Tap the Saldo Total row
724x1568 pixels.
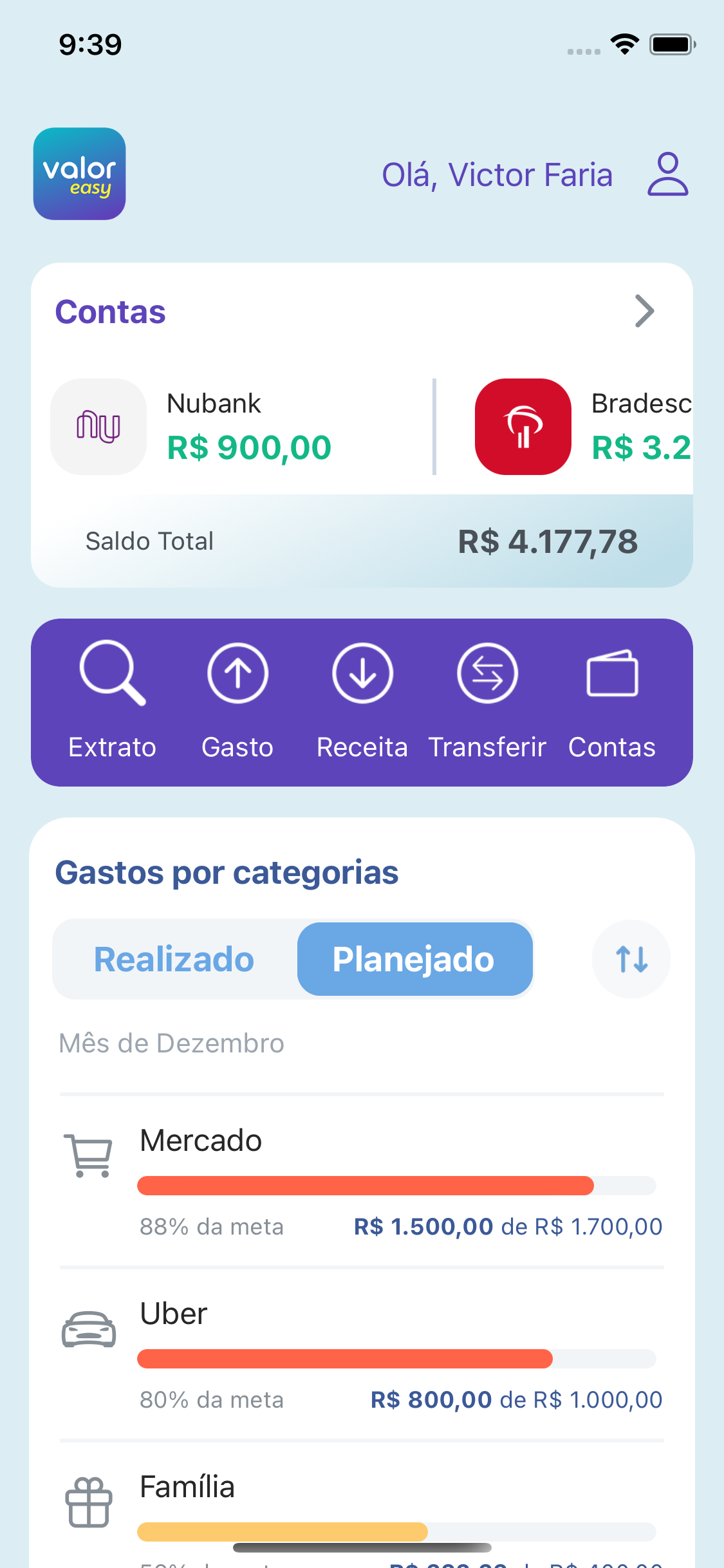[x=362, y=540]
